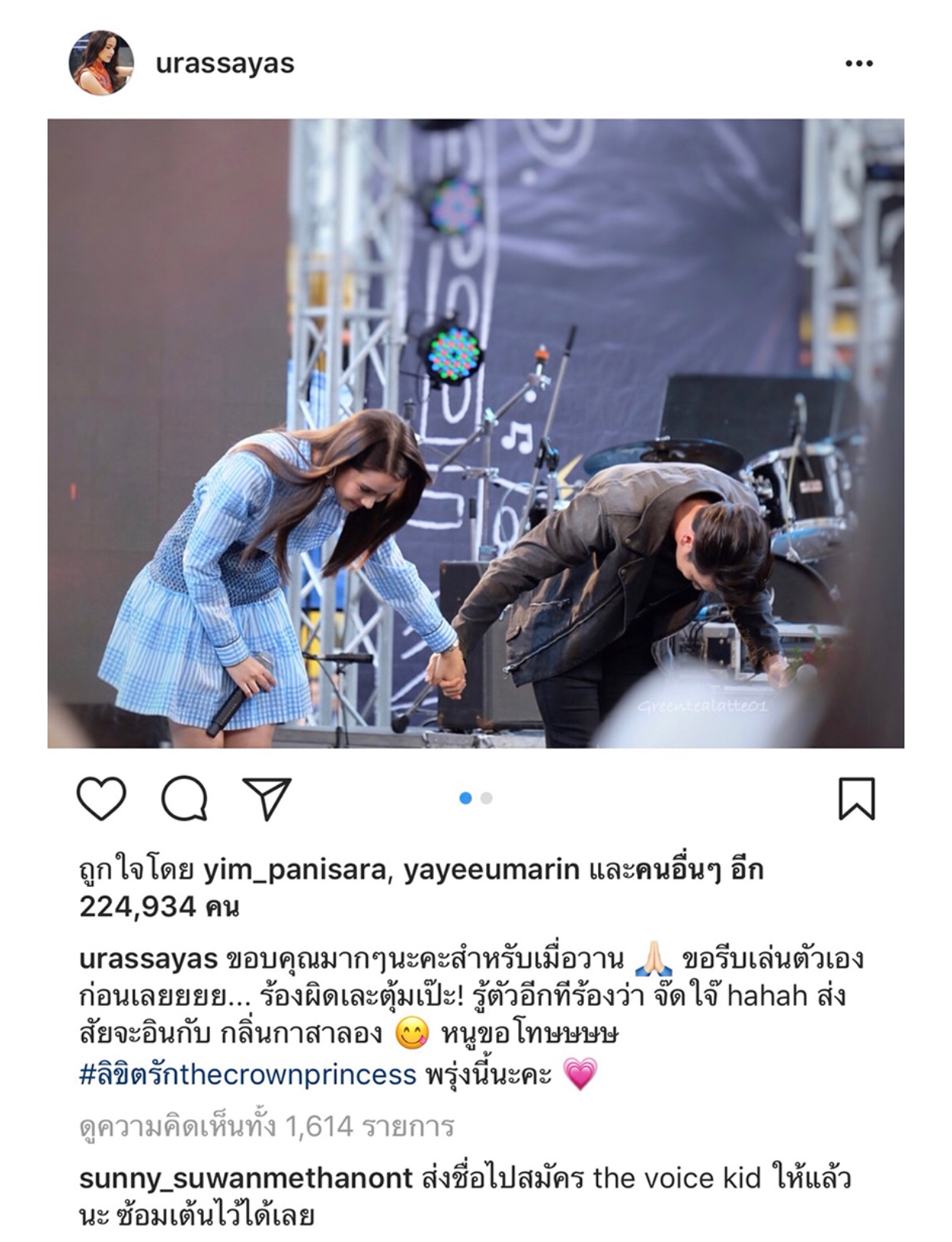Open yim_panisara's profile from likes
This screenshot has height=1242, width=952.
pyautogui.click(x=294, y=870)
